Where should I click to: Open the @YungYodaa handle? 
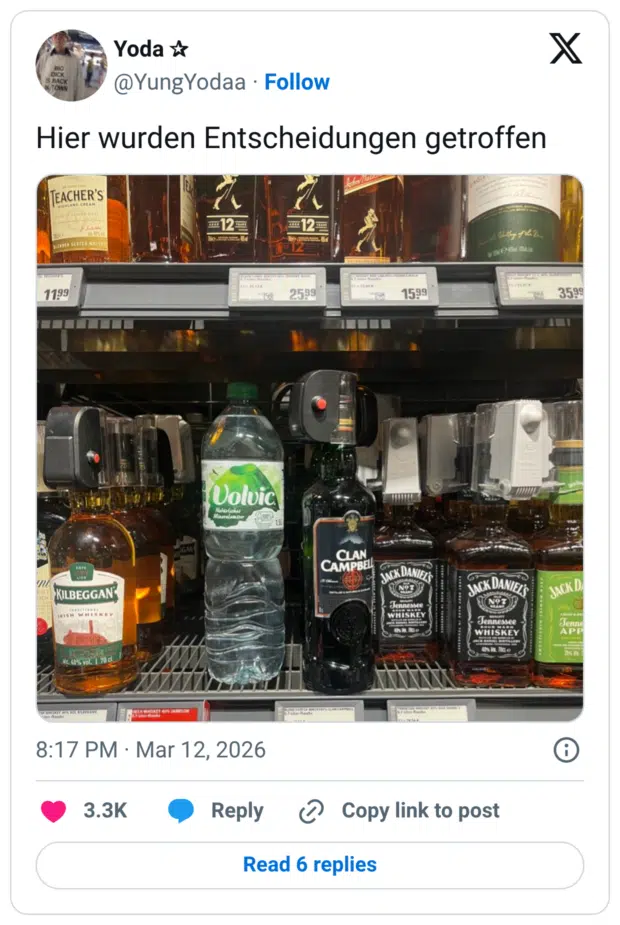(x=179, y=82)
